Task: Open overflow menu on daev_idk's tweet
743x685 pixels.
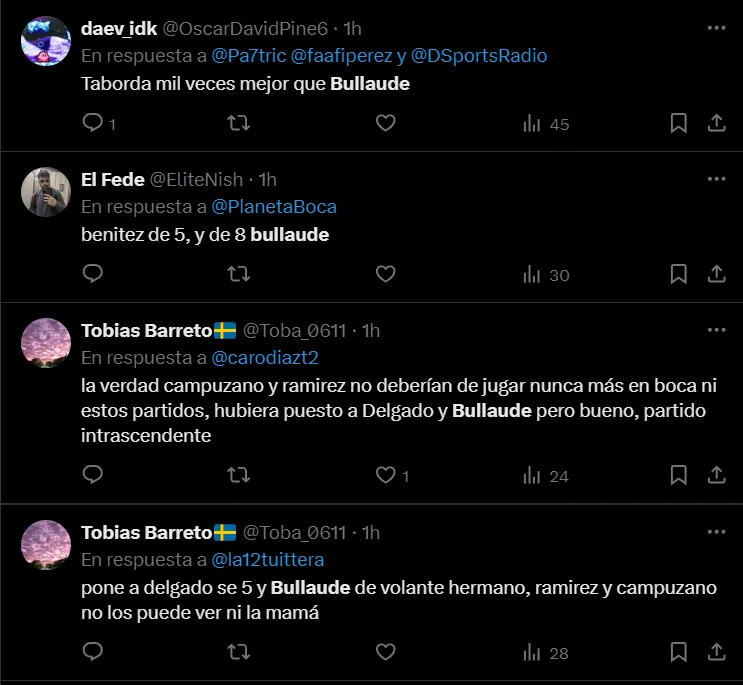Action: point(716,28)
